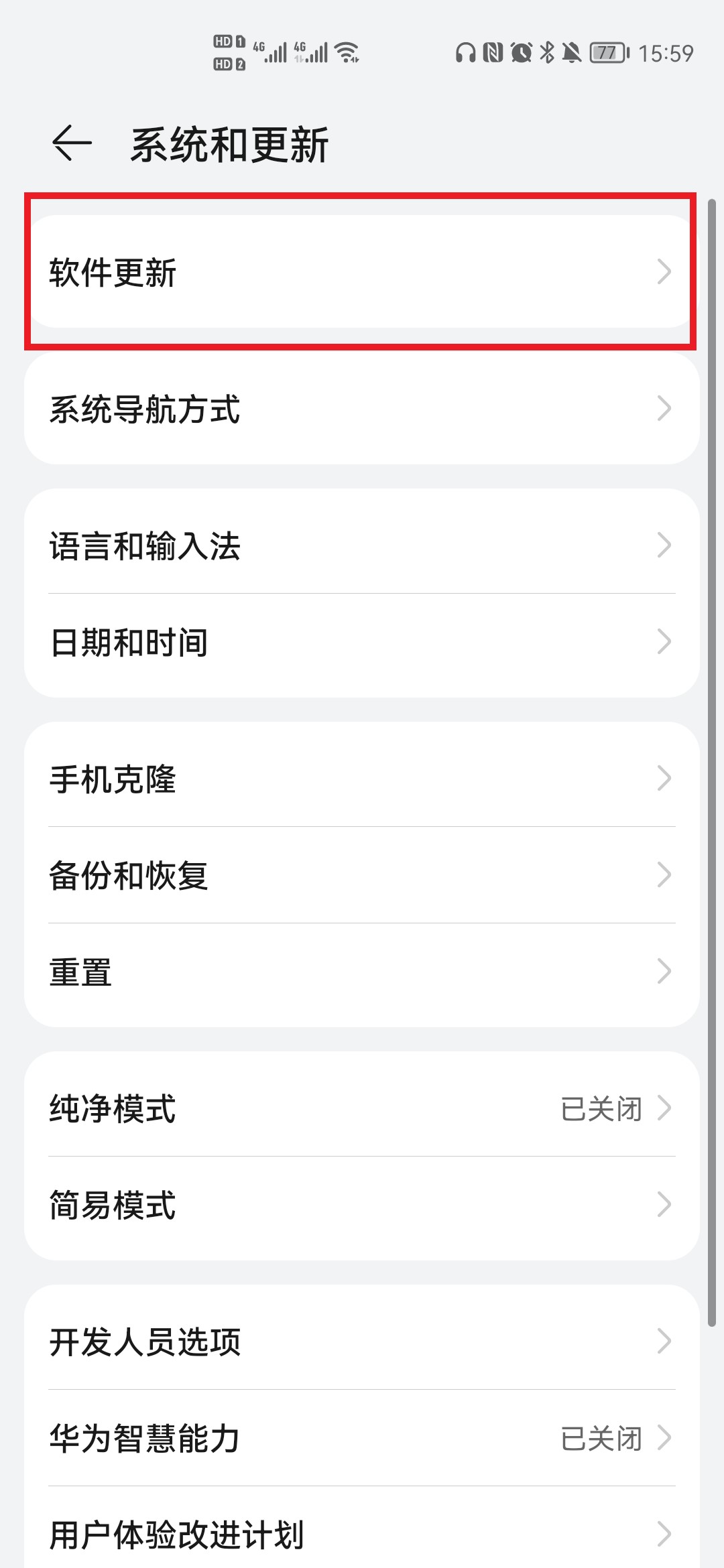The width and height of the screenshot is (724, 1568).
Task: Open 用户体验改进计划
Action: [x=362, y=1532]
